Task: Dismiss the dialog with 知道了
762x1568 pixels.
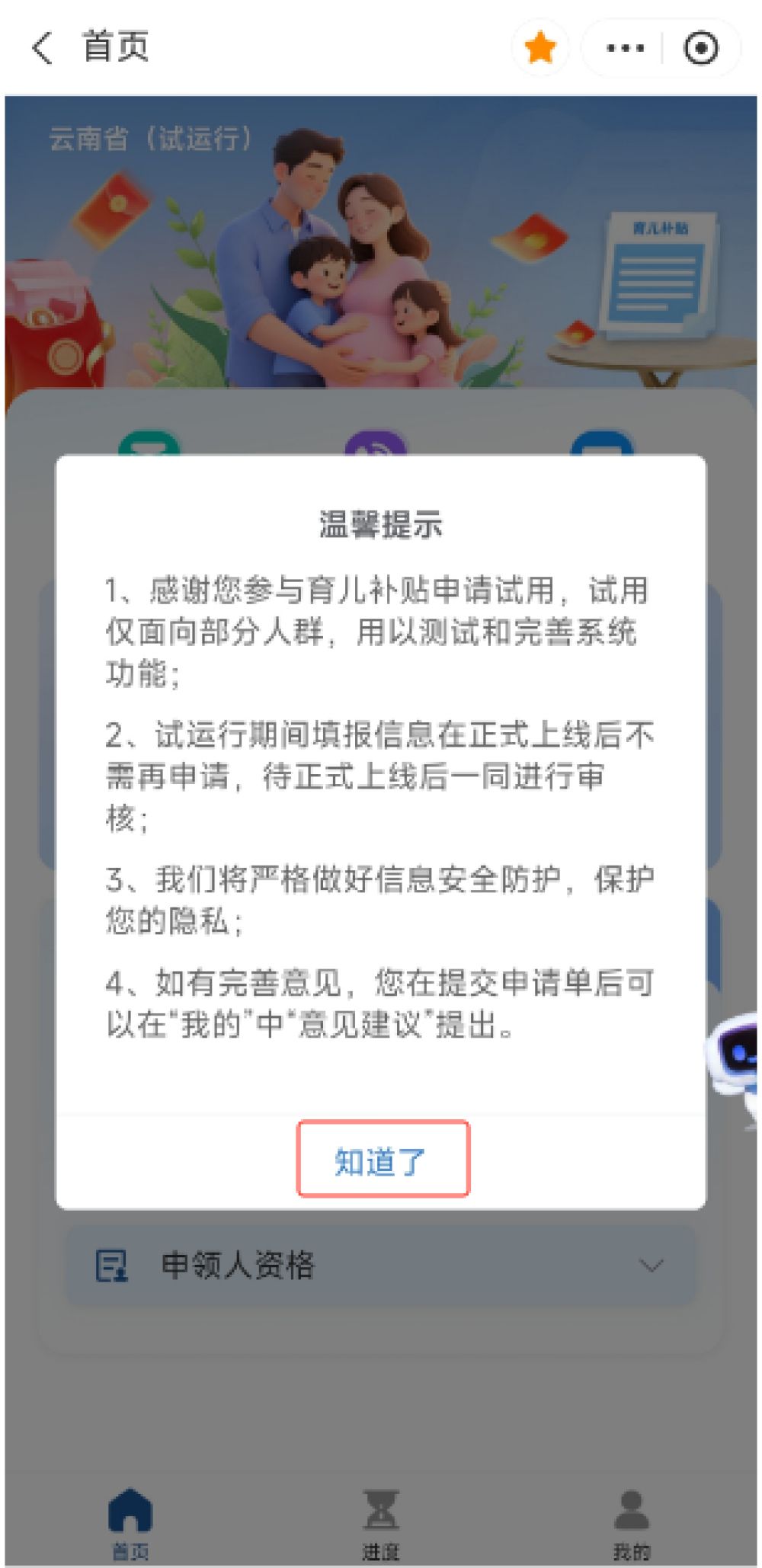Action: click(383, 1159)
